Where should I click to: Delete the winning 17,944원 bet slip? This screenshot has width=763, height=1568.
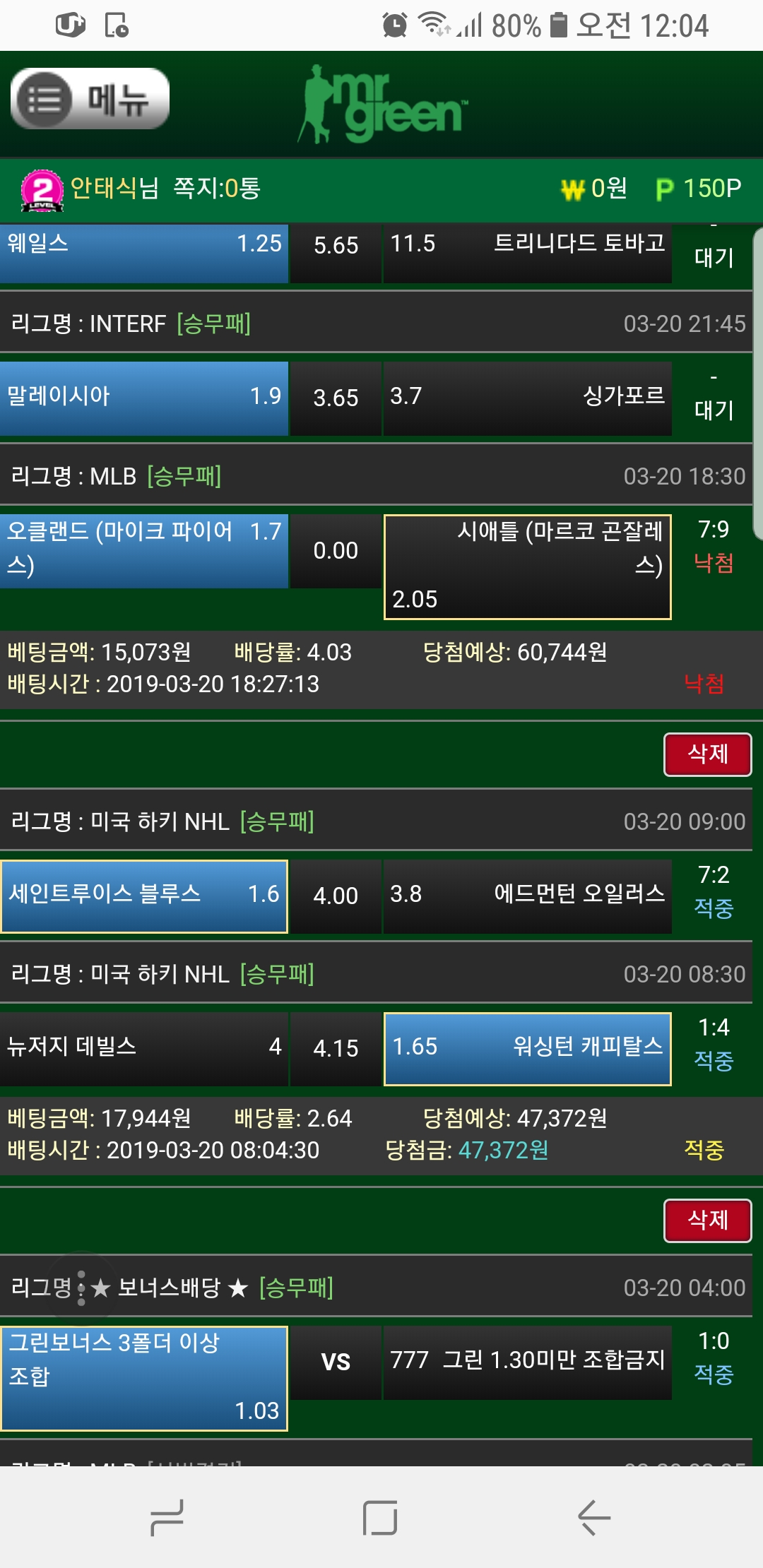(707, 1220)
